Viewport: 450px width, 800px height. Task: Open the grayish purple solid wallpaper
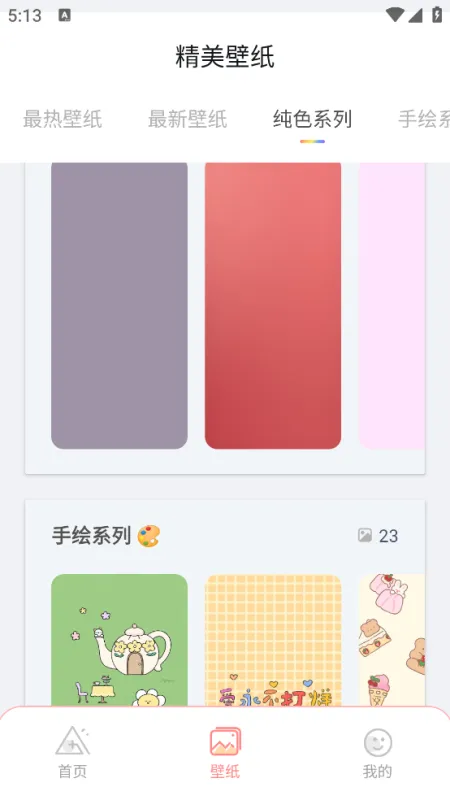[x=119, y=306]
